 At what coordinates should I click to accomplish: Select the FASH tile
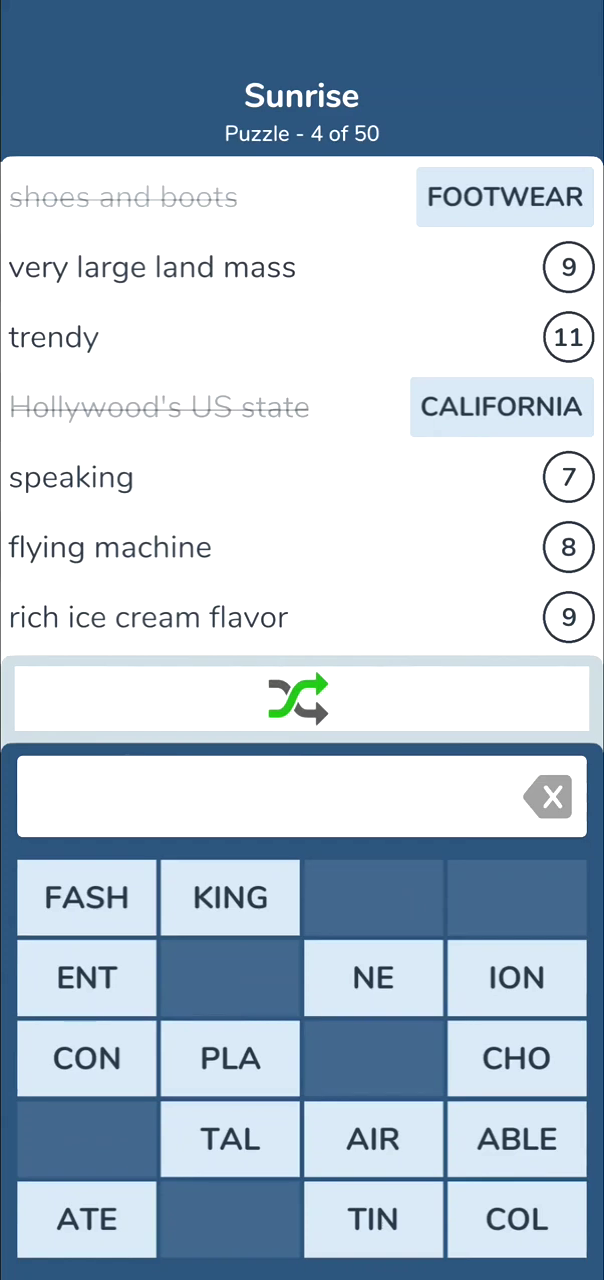(x=87, y=897)
